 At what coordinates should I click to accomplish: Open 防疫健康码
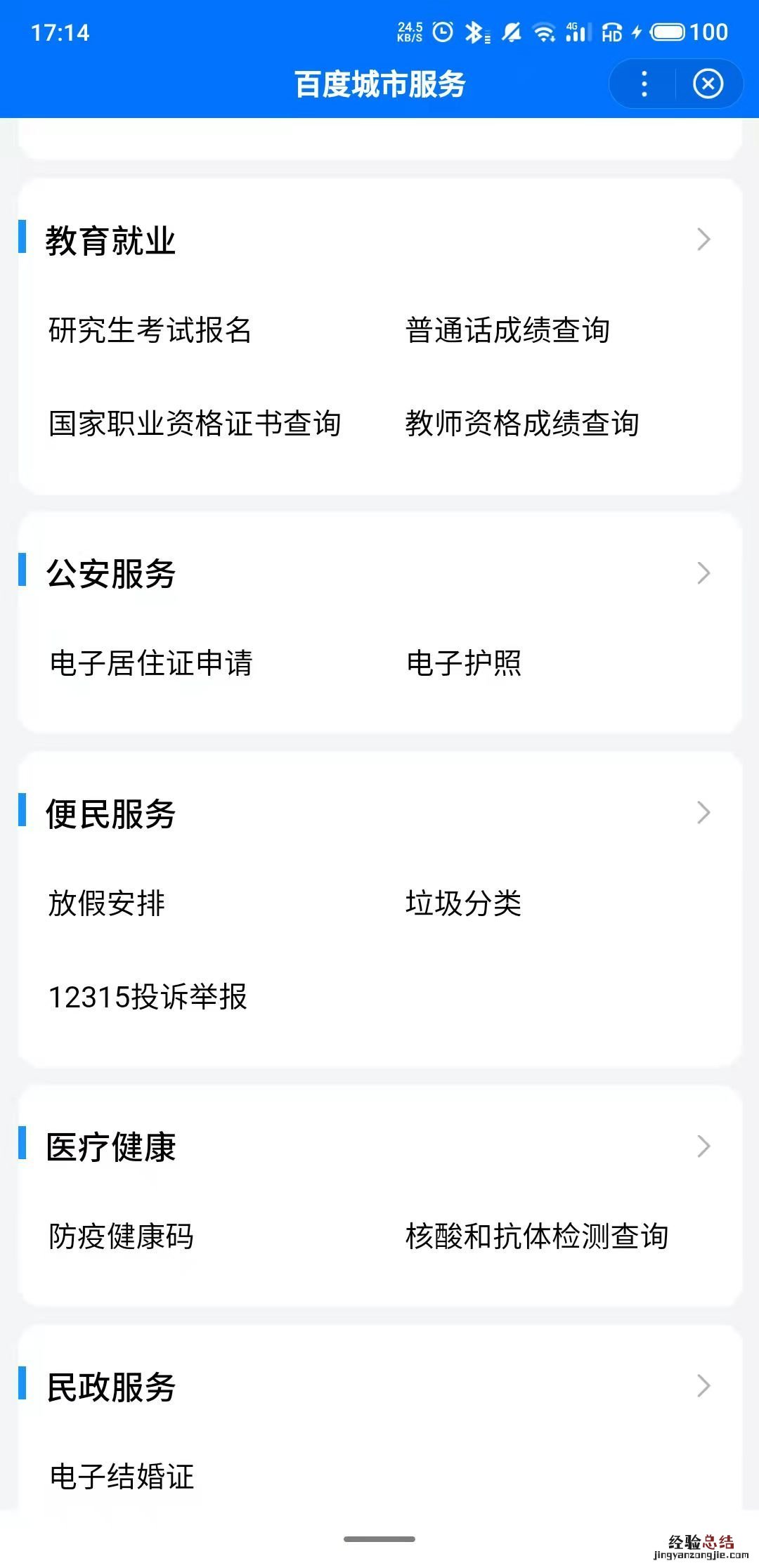click(121, 1236)
